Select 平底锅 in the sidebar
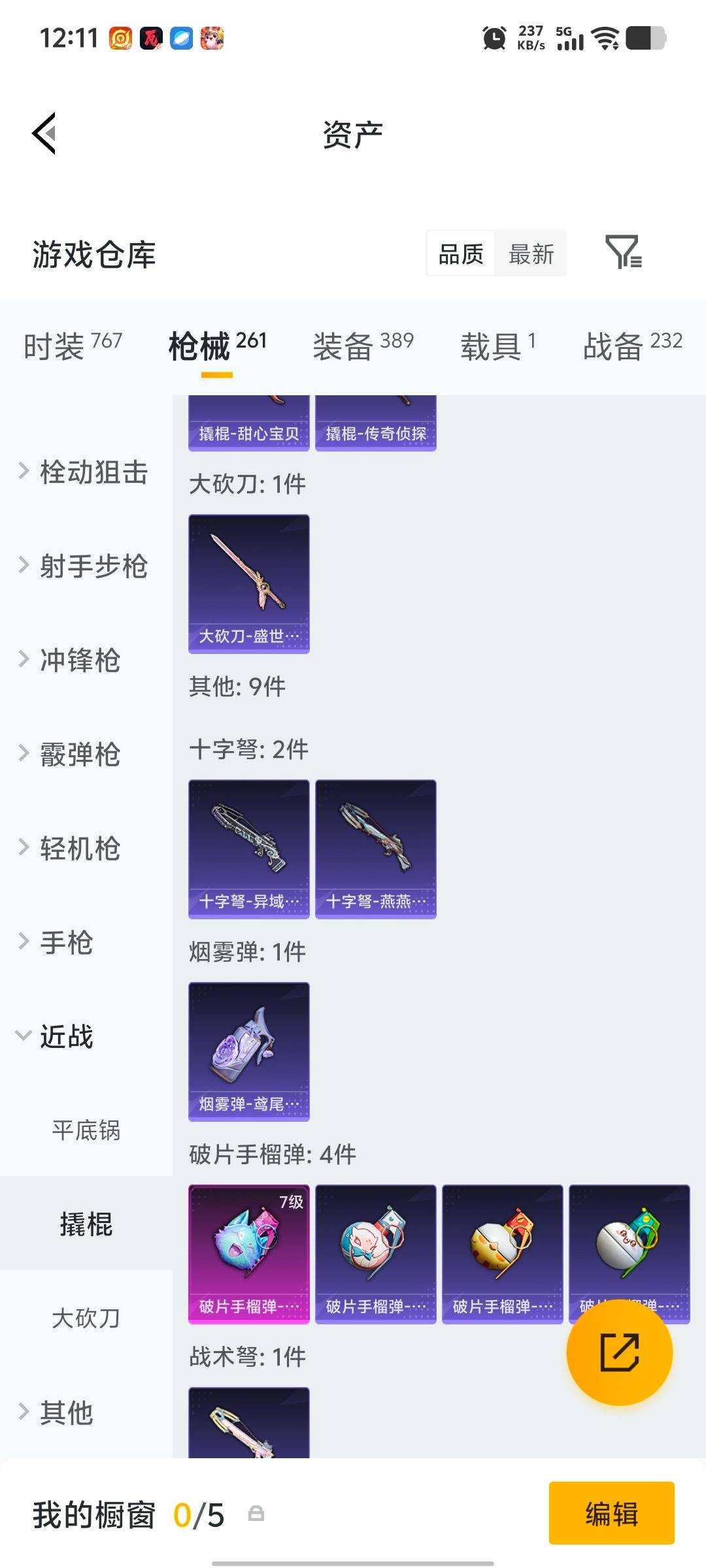Image resolution: width=706 pixels, height=1568 pixels. [x=85, y=1131]
